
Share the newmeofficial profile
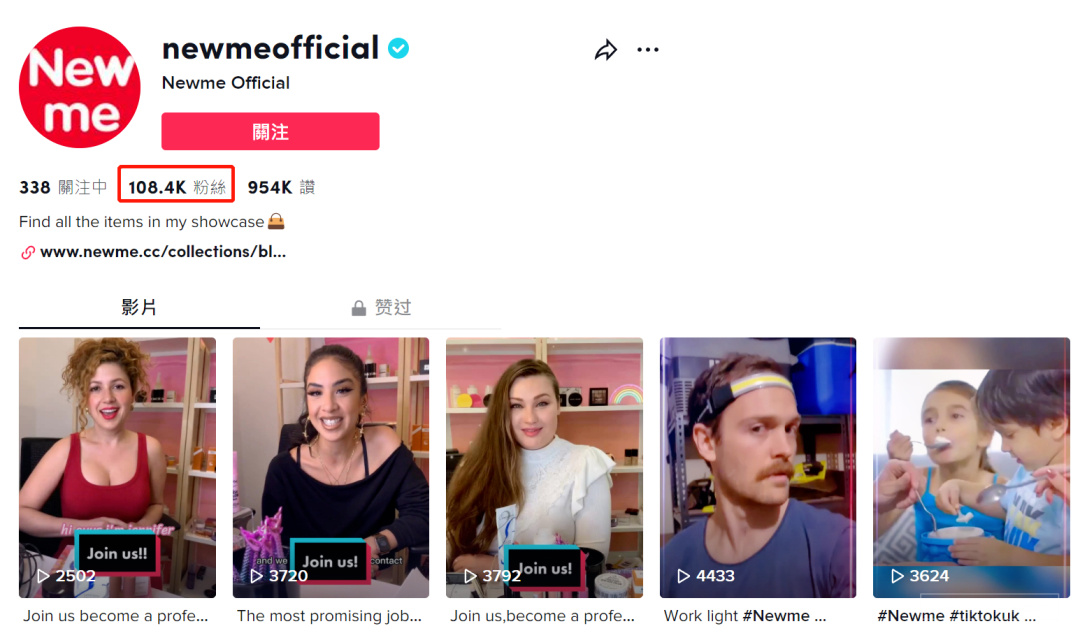pos(606,50)
